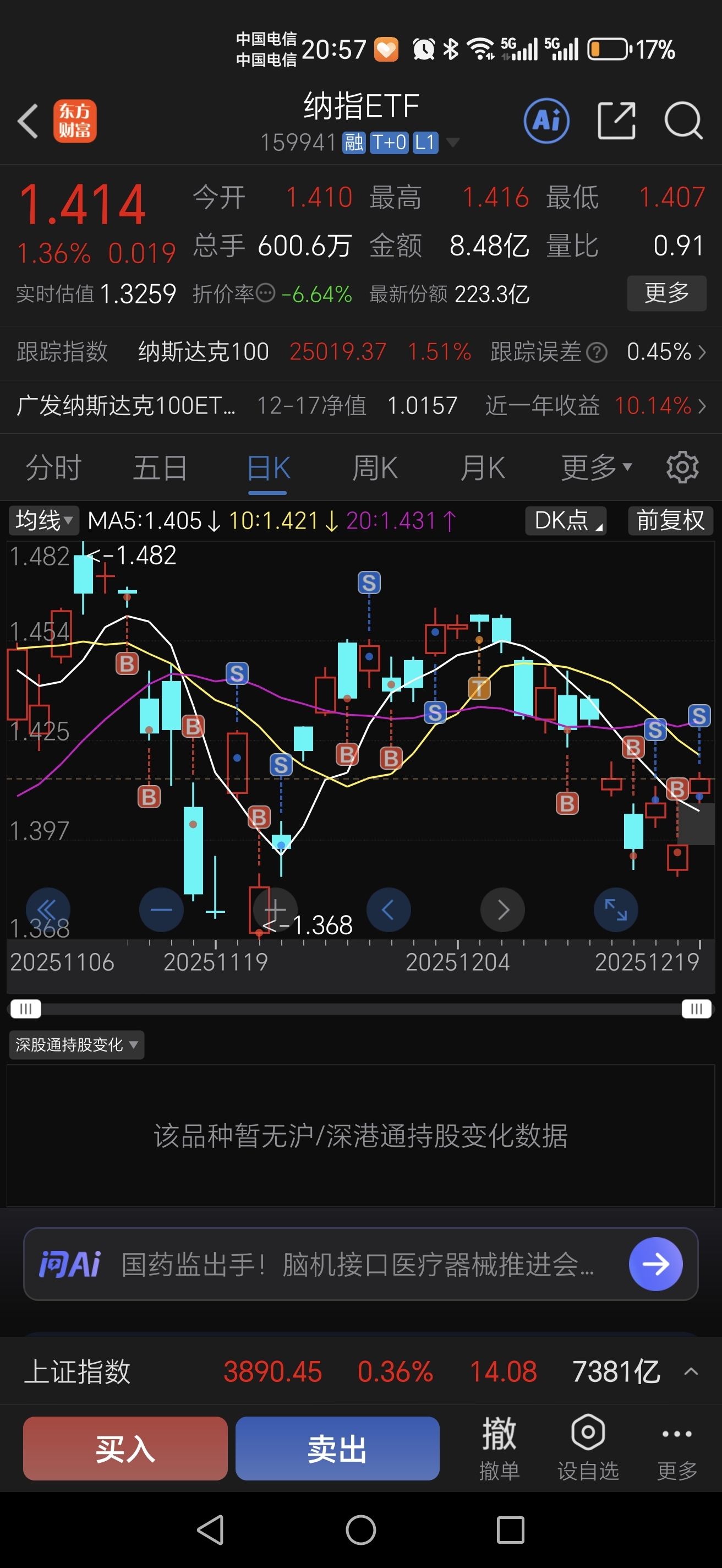Open the DK点 option
722x1568 pixels.
click(x=566, y=520)
